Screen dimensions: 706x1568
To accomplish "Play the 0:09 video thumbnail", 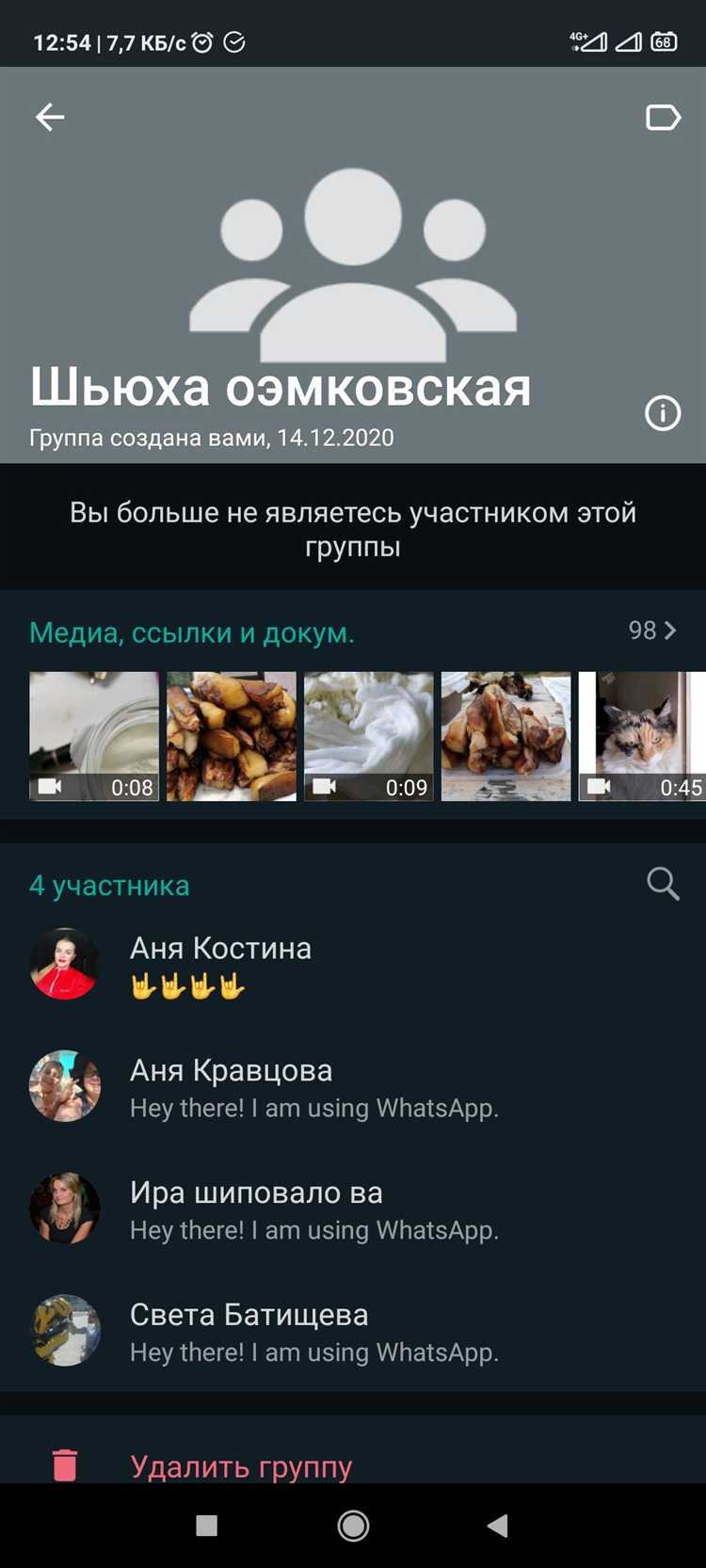I will 368,736.
